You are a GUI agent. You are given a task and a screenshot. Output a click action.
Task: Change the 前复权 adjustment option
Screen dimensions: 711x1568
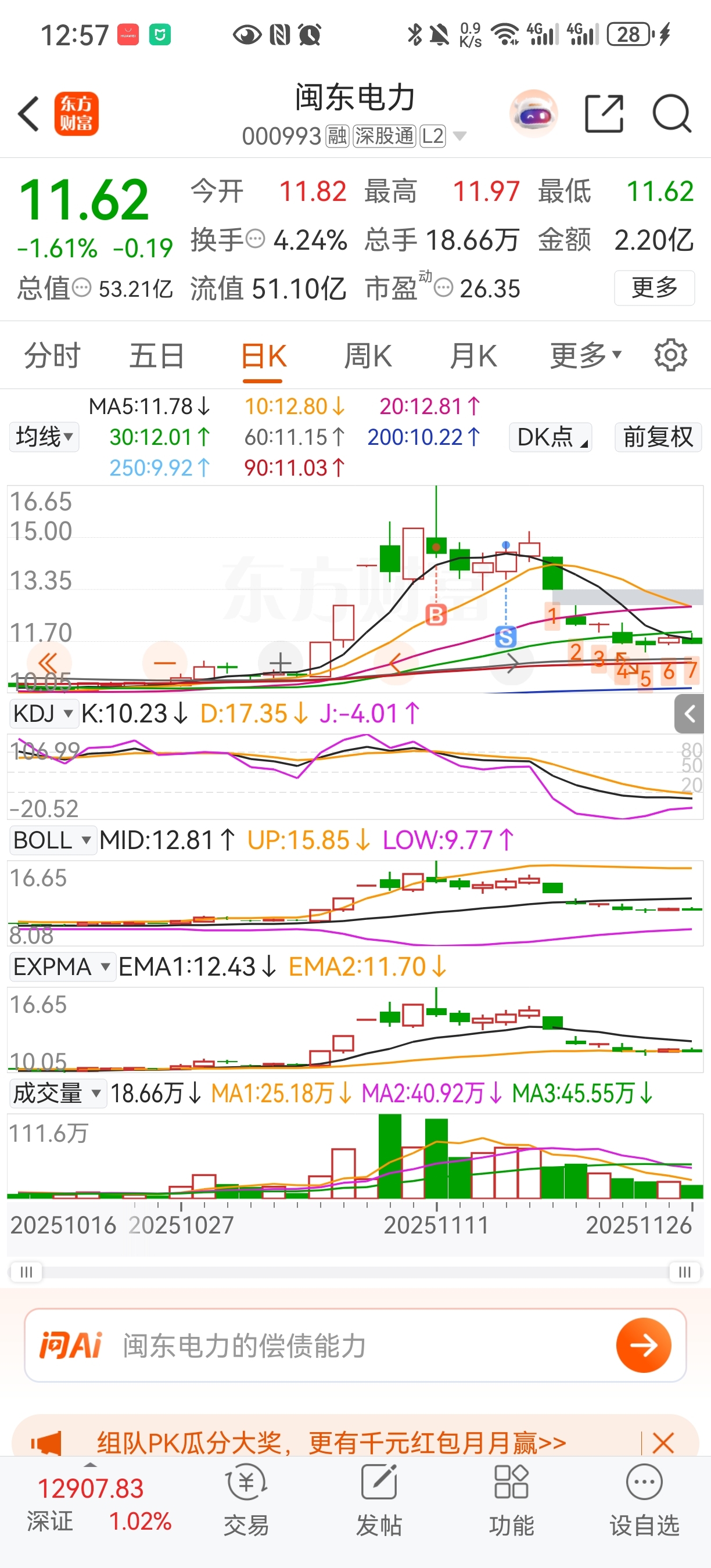(658, 437)
